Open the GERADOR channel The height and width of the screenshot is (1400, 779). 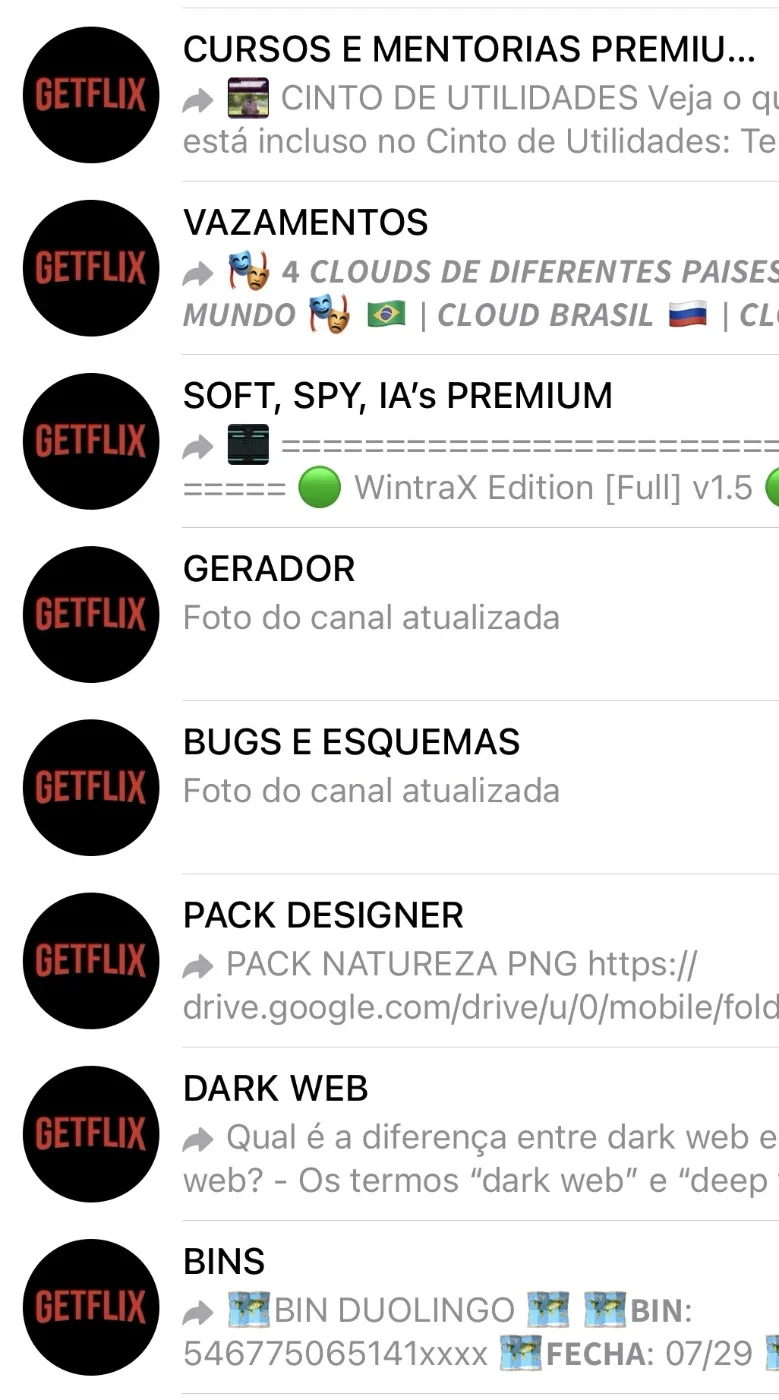tap(389, 614)
